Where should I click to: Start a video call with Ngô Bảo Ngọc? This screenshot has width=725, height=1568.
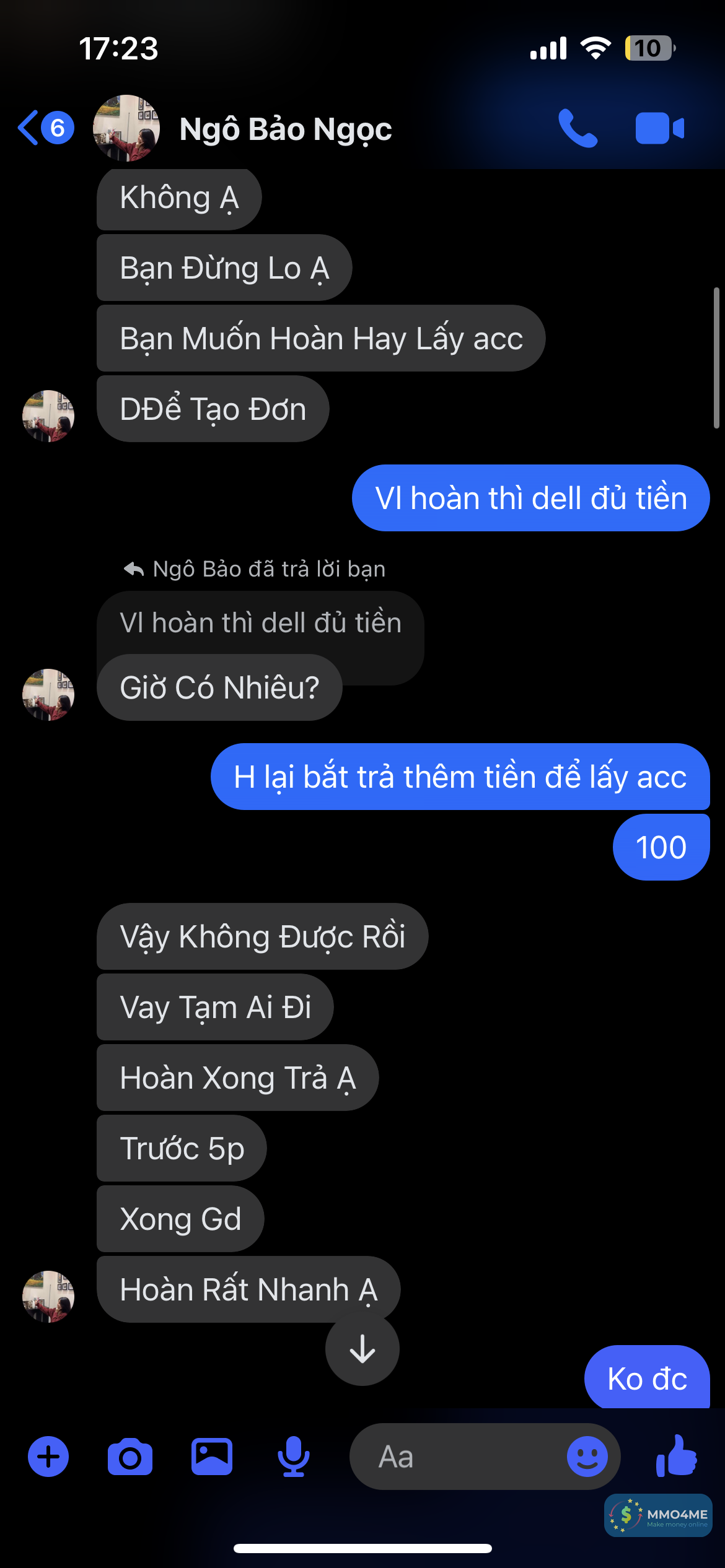(659, 128)
